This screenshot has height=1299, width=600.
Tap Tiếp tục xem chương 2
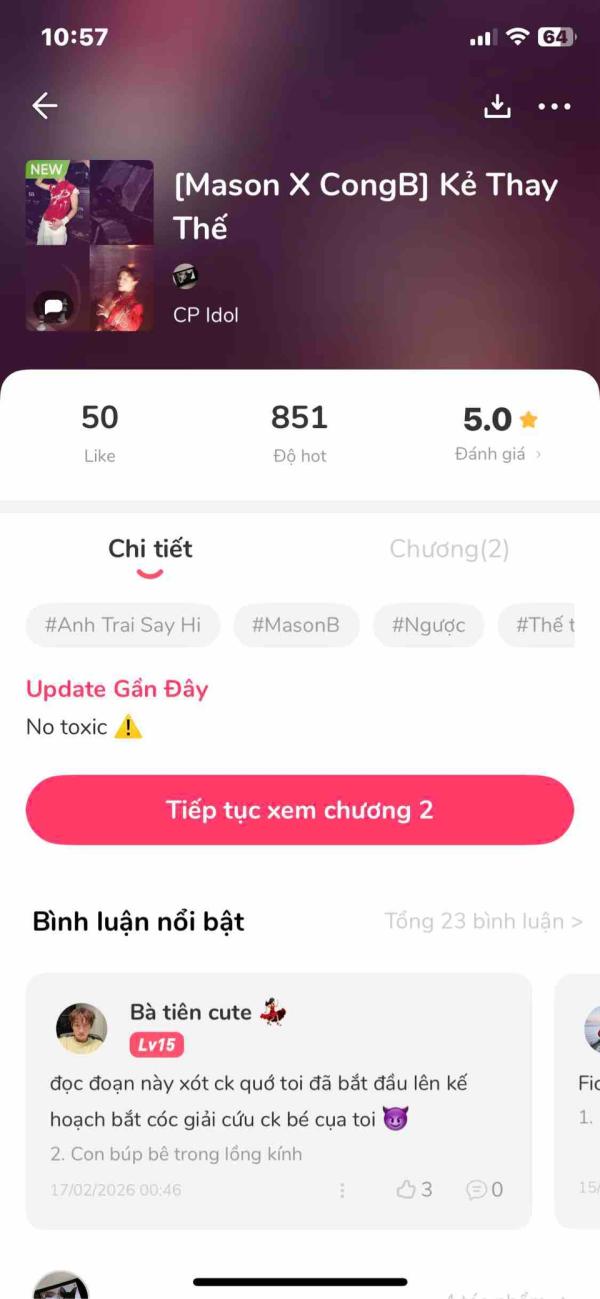point(300,809)
